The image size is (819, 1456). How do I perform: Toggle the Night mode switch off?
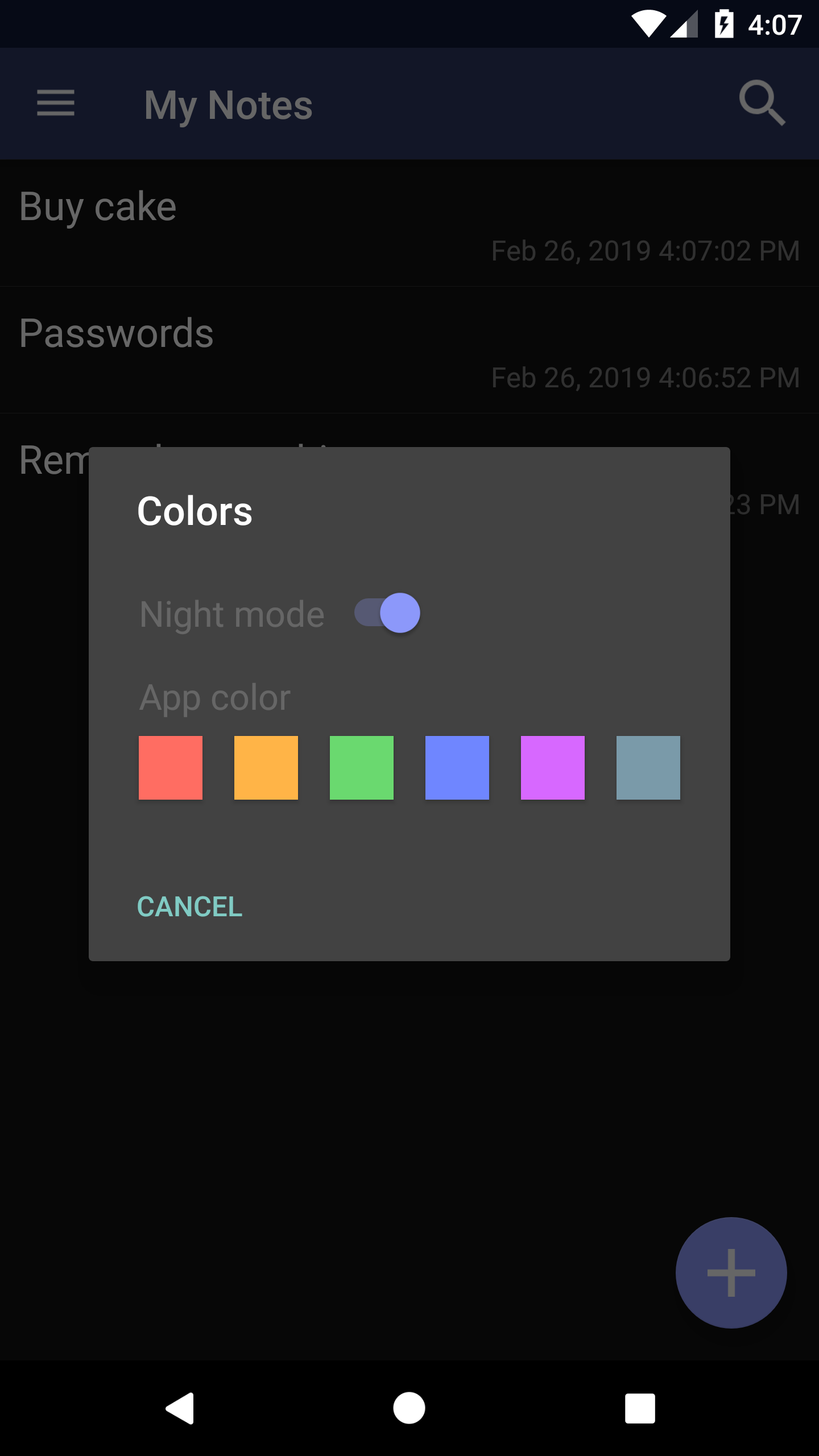[388, 613]
